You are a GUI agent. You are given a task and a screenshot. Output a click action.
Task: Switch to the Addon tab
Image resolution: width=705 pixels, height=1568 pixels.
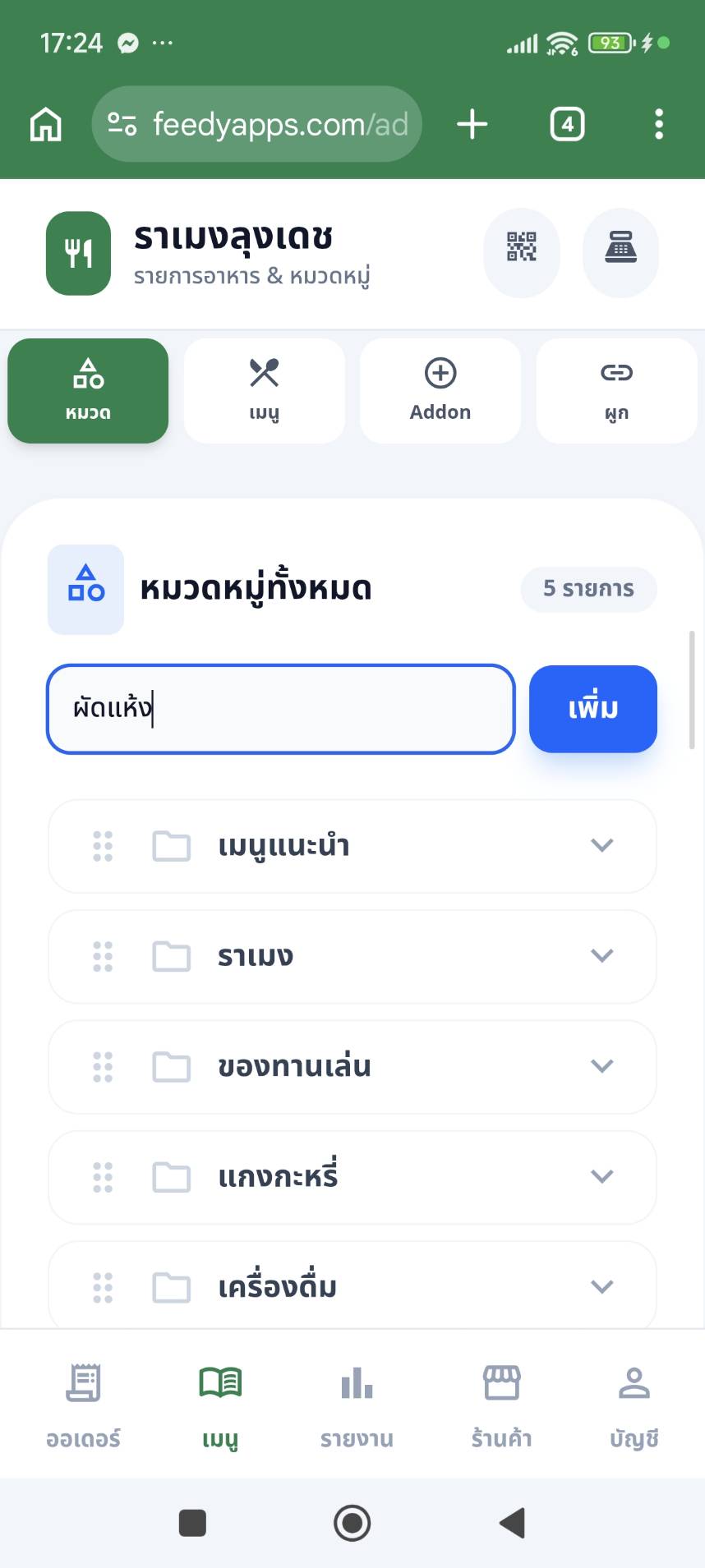[x=440, y=391]
